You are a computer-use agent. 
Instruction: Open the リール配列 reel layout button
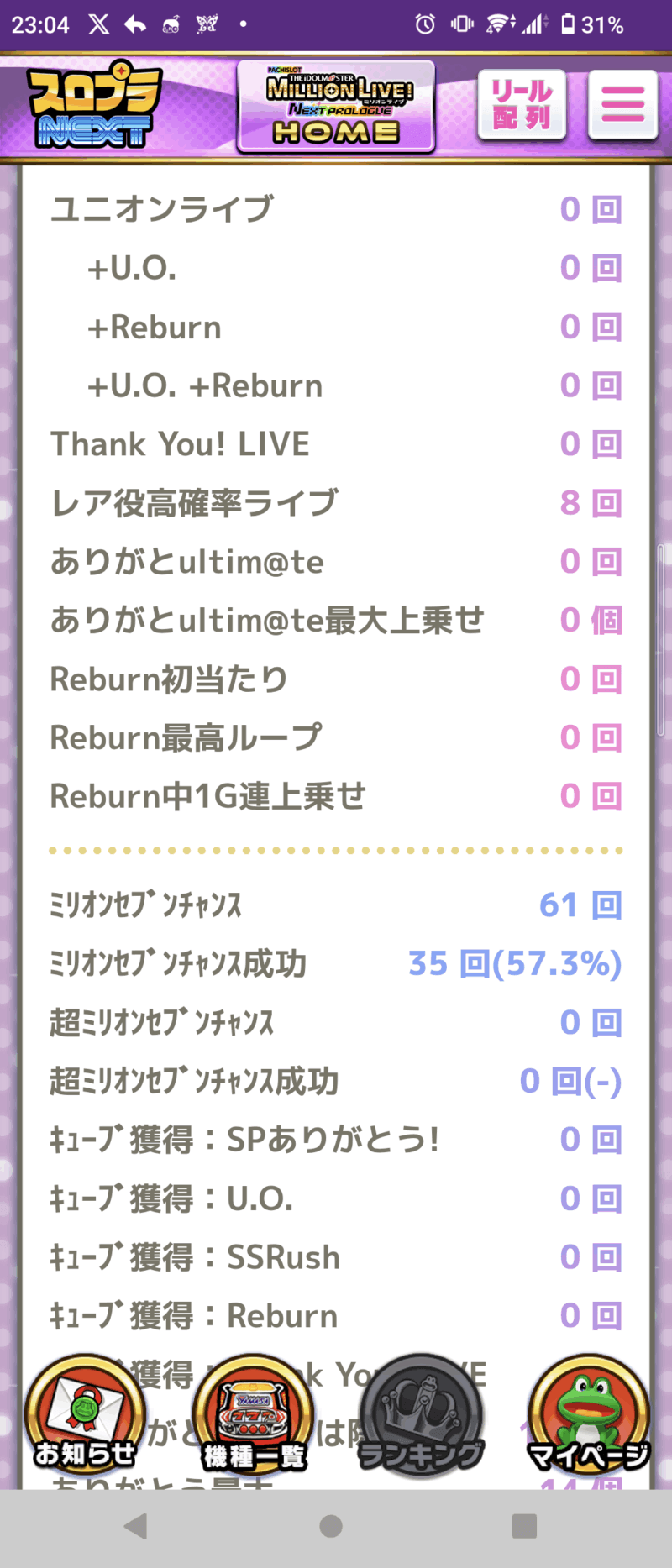[522, 105]
